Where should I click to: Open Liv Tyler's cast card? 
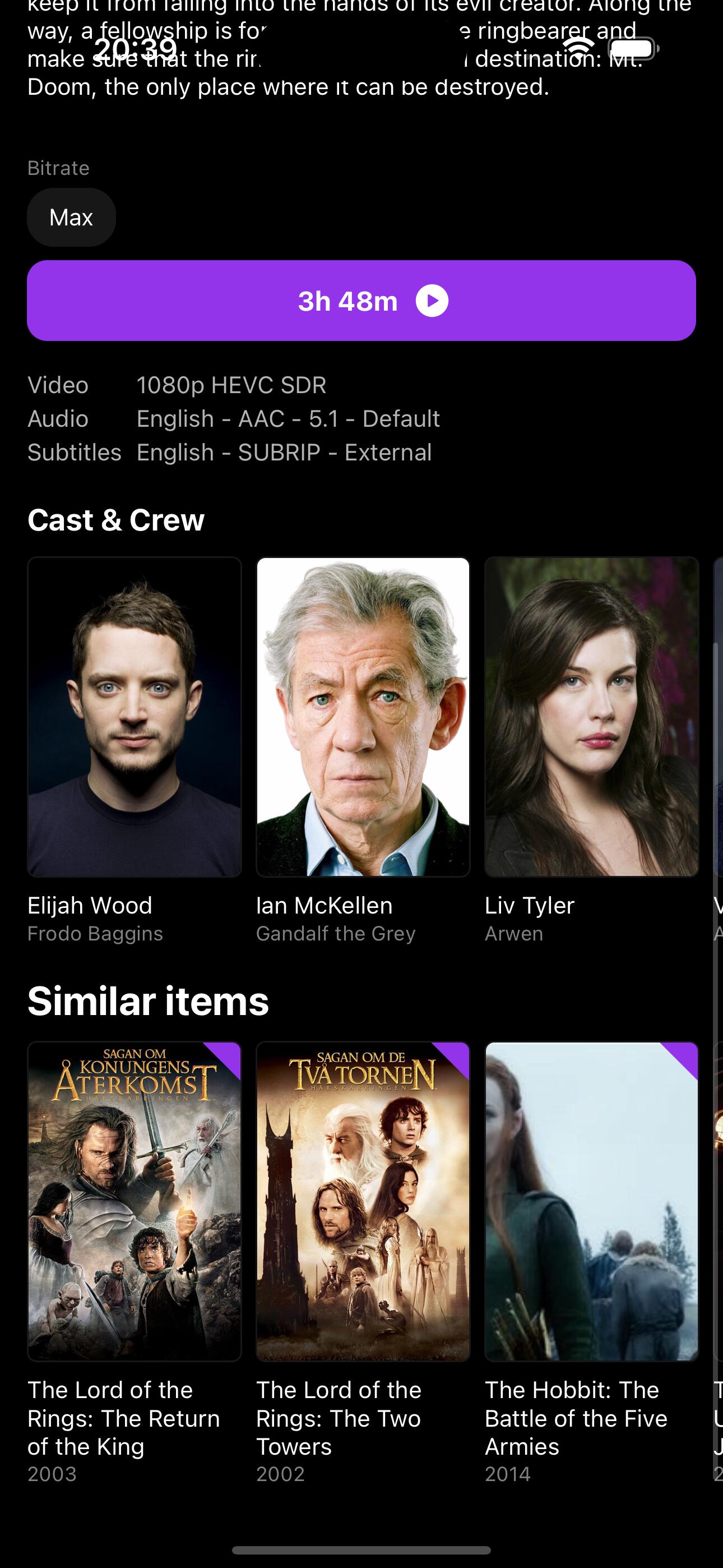pos(591,717)
